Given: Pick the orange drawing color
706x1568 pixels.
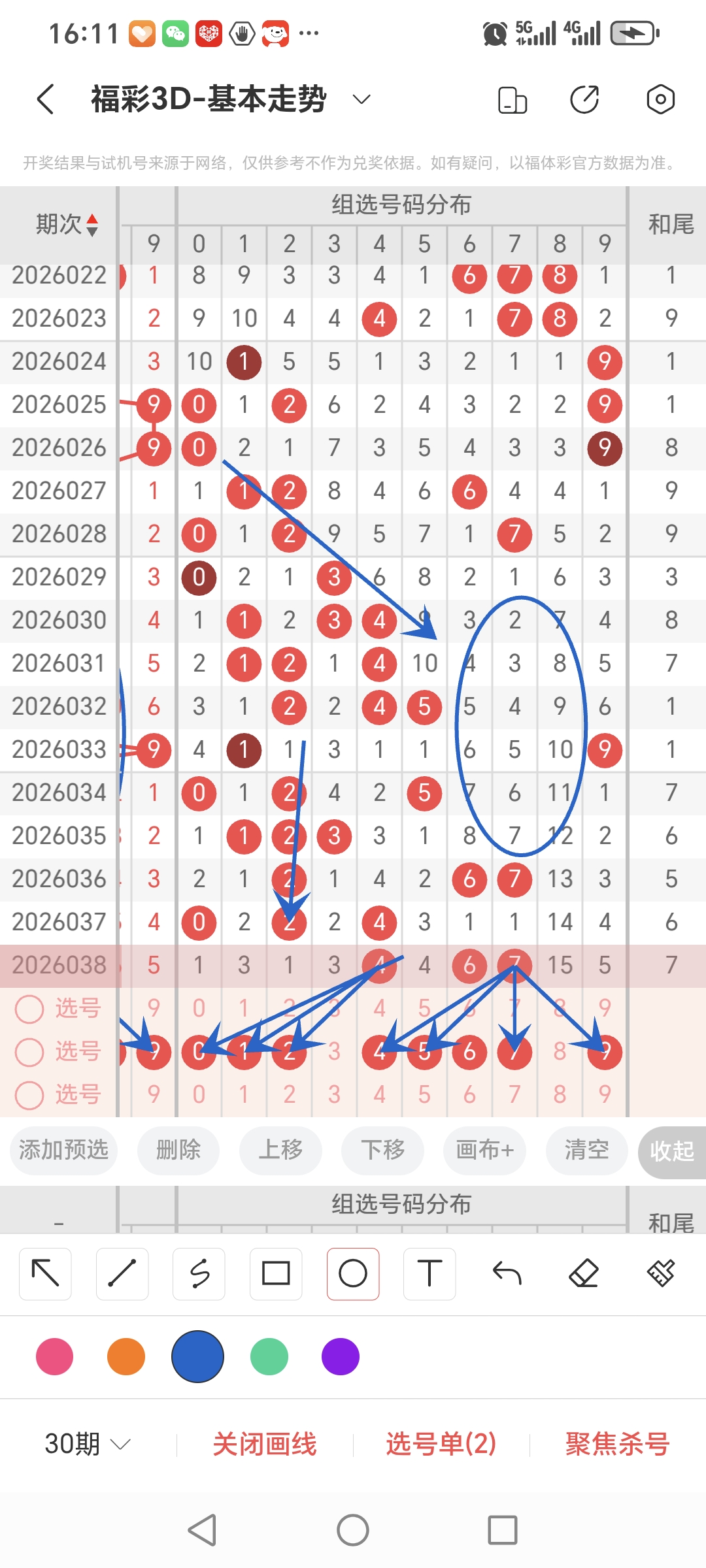Looking at the screenshot, I should [126, 1357].
